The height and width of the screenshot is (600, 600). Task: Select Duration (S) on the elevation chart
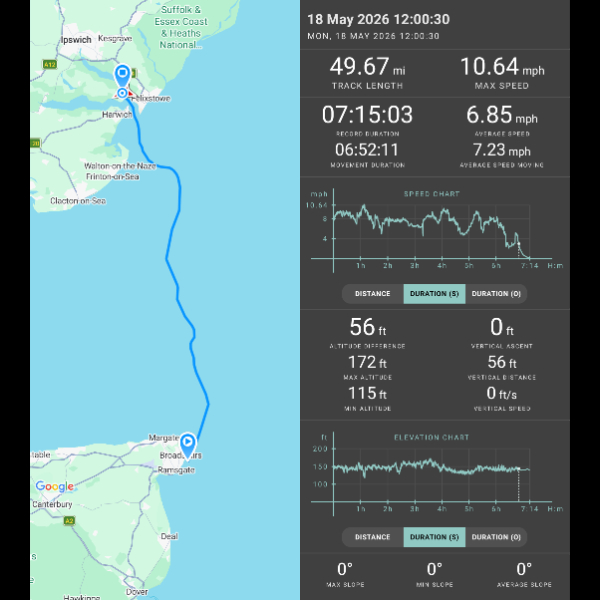tap(434, 537)
